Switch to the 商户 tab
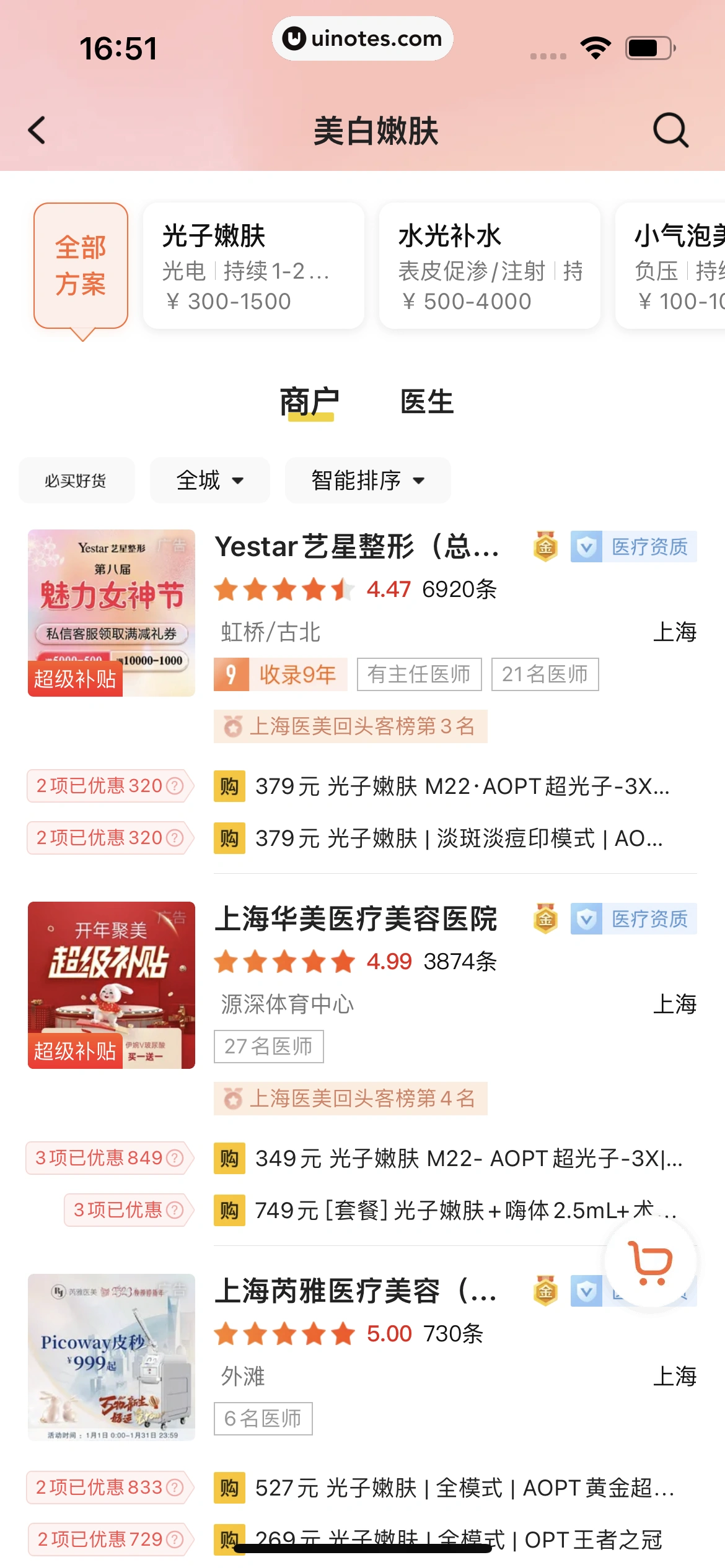725x1568 pixels. pos(309,402)
